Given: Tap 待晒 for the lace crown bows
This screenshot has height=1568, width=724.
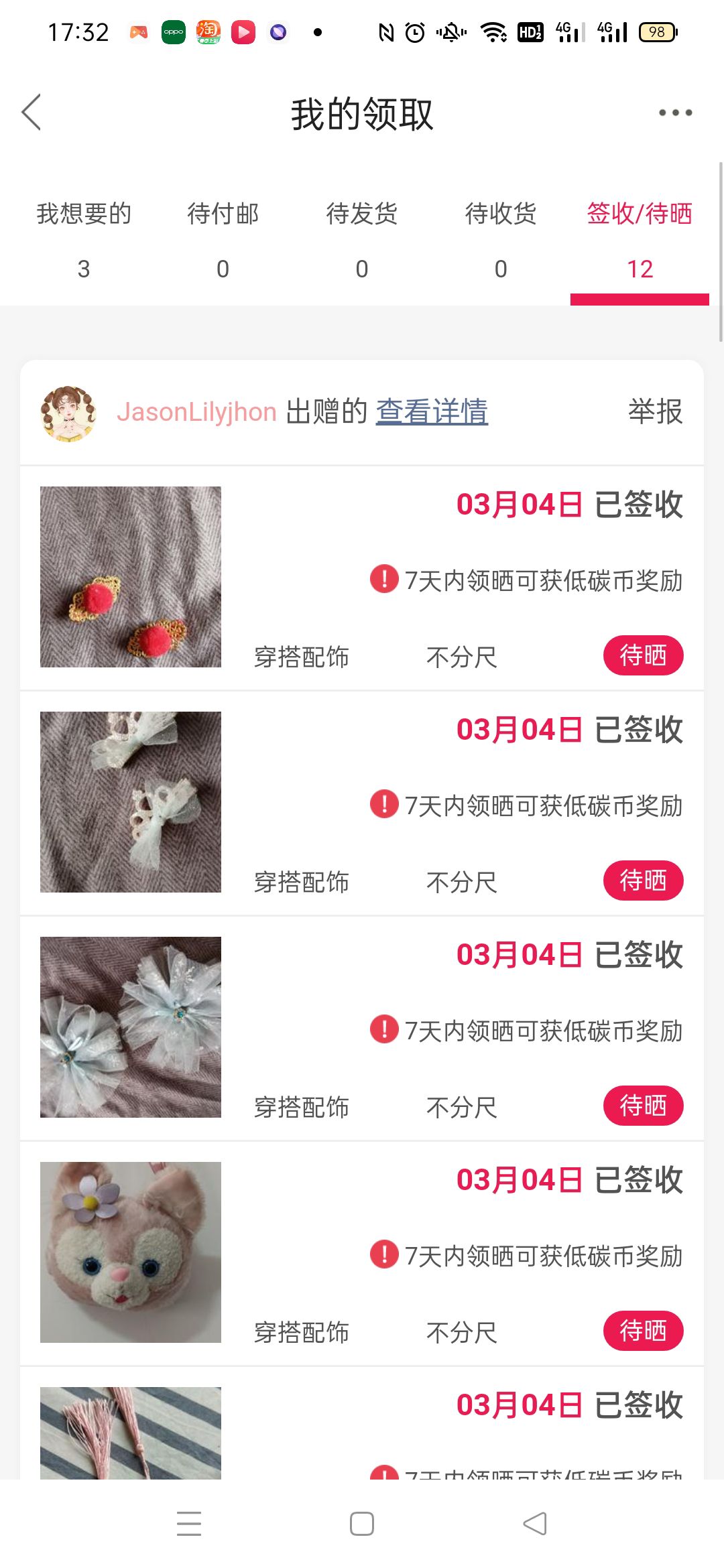Looking at the screenshot, I should (x=643, y=880).
